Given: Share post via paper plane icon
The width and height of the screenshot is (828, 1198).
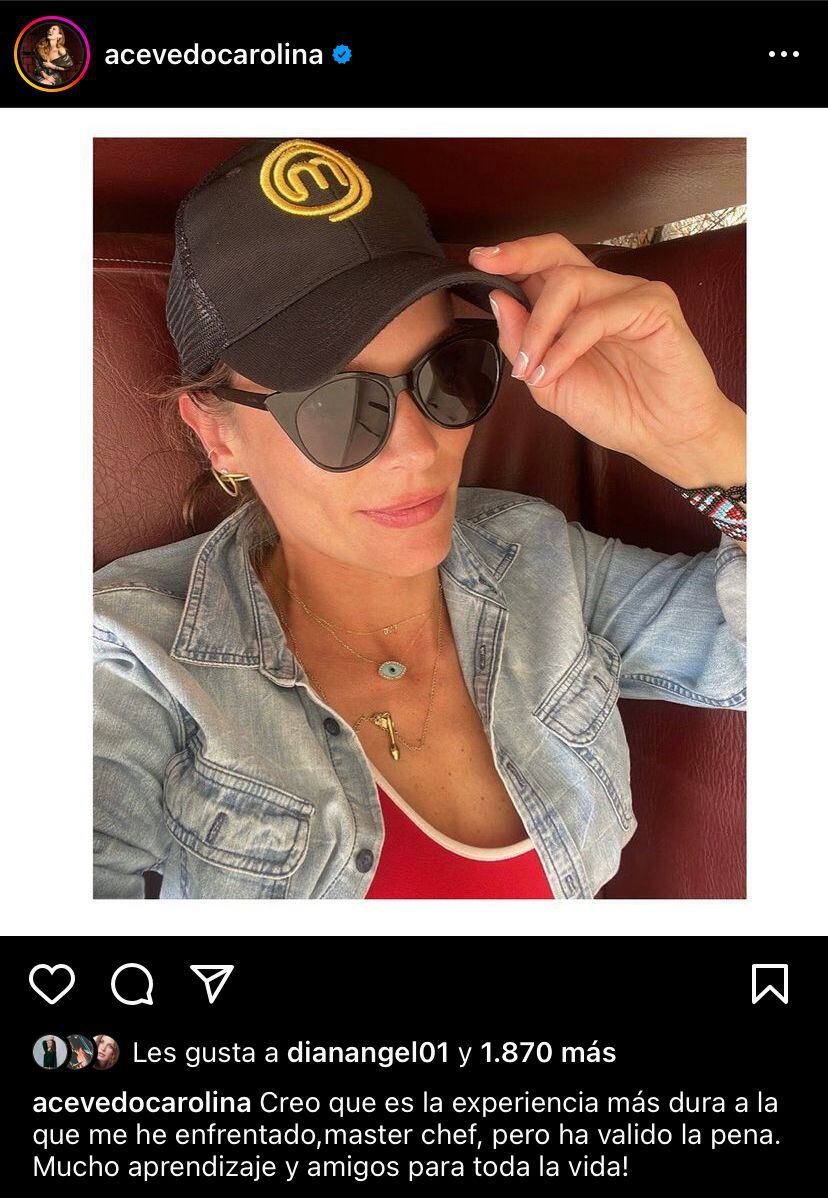Looking at the screenshot, I should [212, 984].
